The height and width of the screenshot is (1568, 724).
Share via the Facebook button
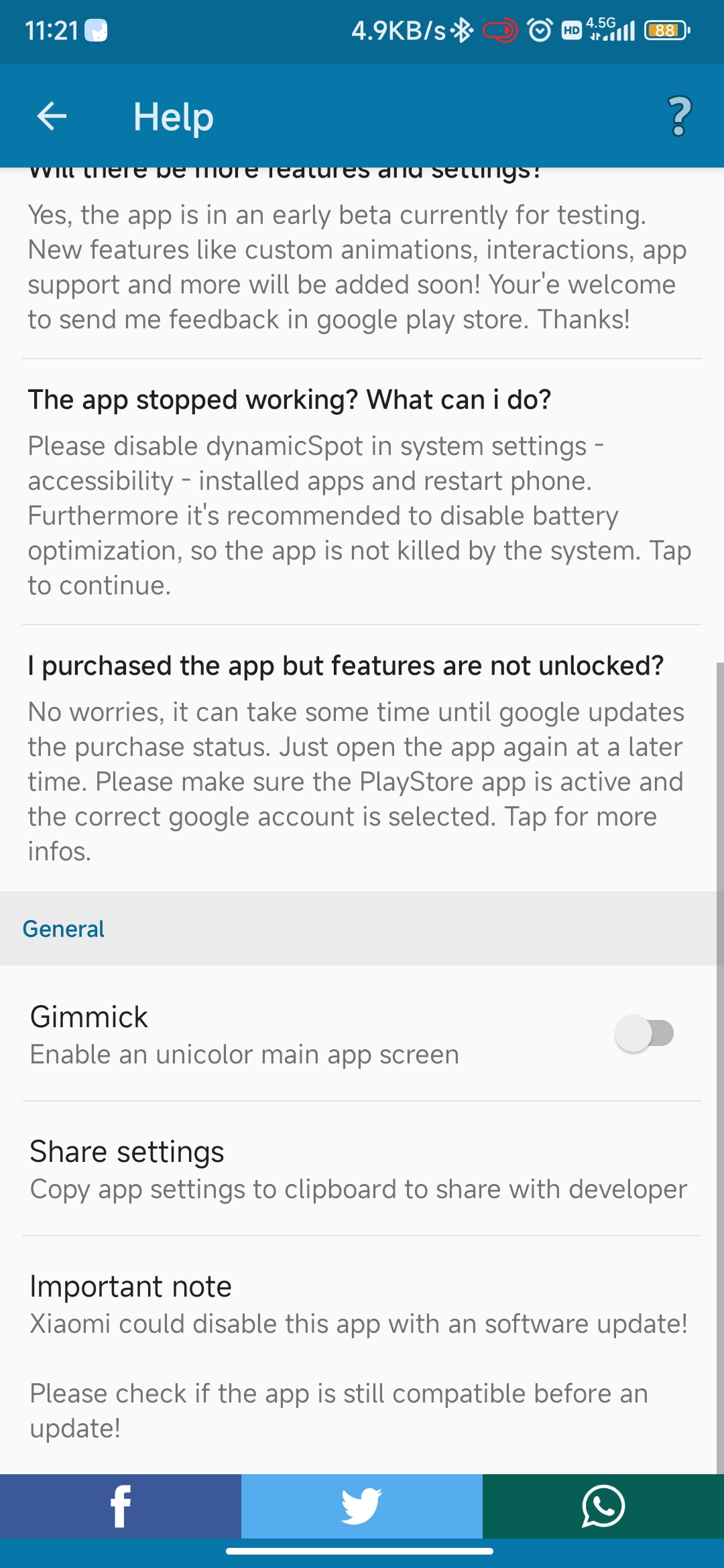(x=121, y=1506)
